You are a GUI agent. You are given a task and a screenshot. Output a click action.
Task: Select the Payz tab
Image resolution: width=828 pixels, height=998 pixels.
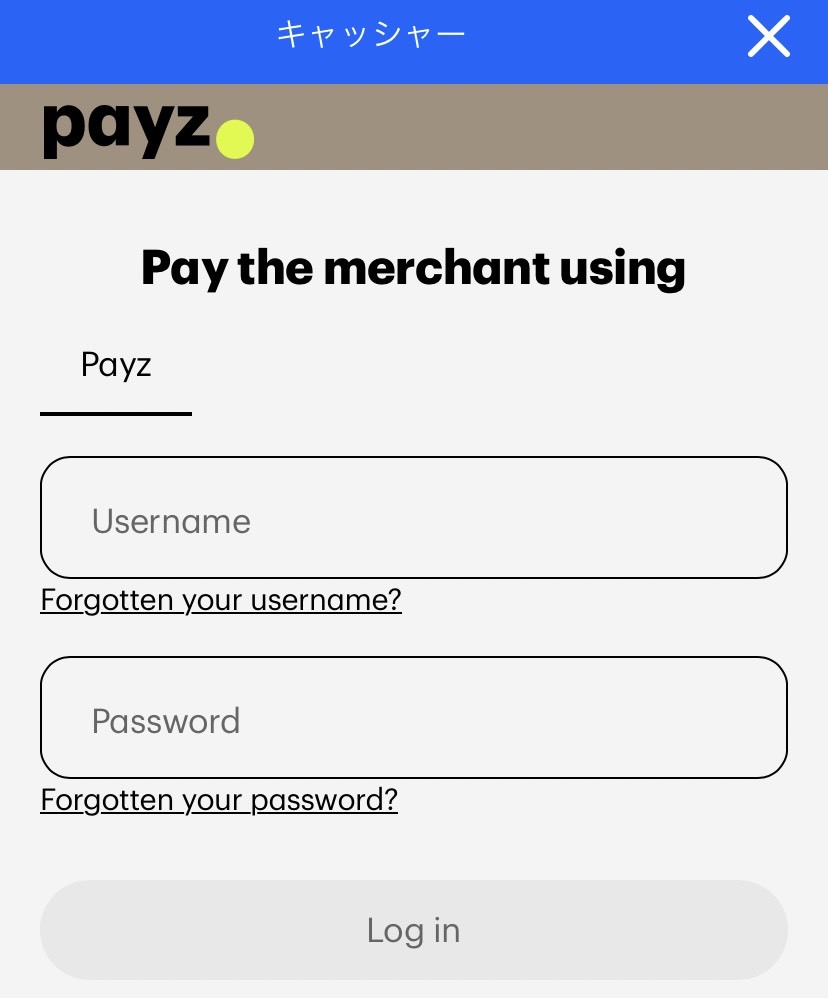(116, 366)
